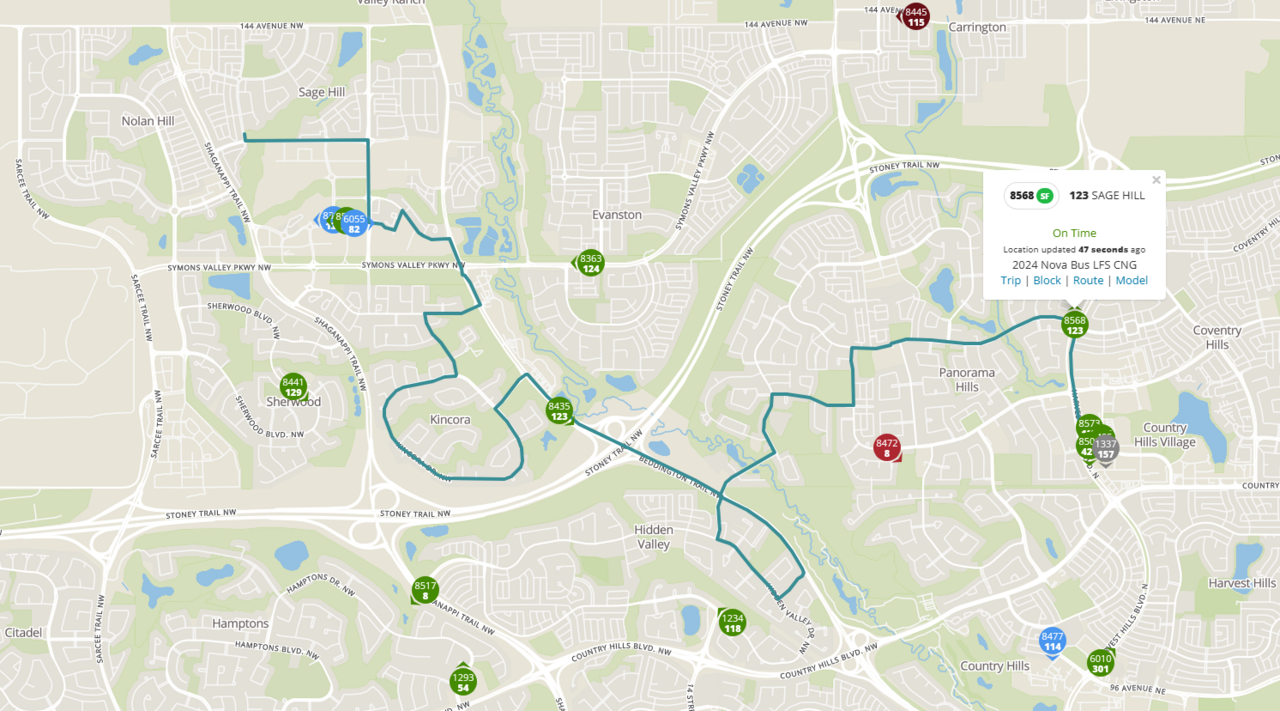The width and height of the screenshot is (1280, 711).
Task: Select bus 1293 on route 54
Action: tap(463, 682)
